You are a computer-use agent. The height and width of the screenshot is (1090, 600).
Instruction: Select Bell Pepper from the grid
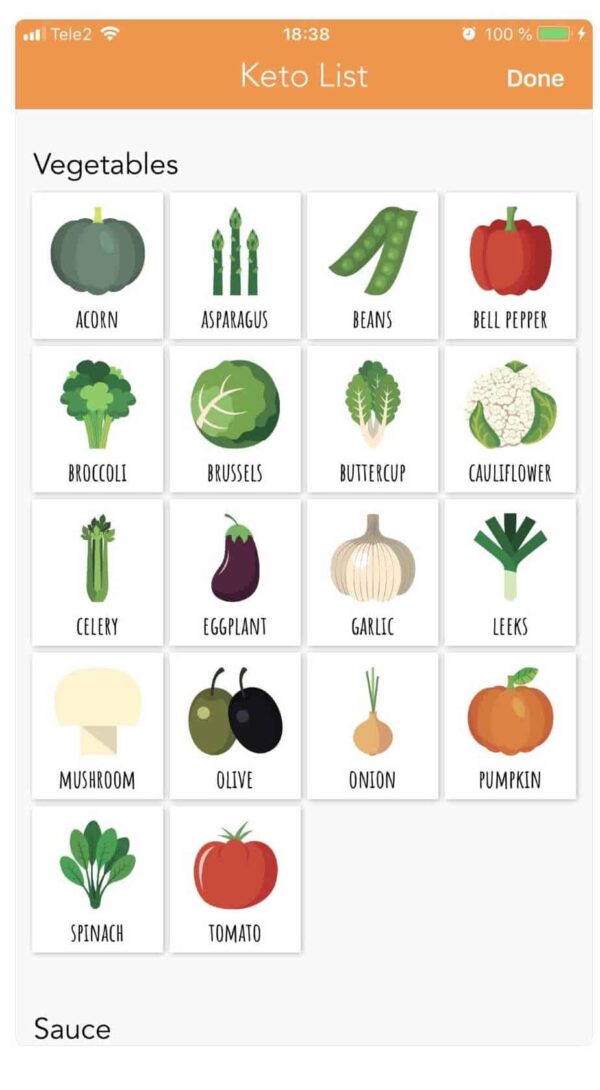[510, 266]
